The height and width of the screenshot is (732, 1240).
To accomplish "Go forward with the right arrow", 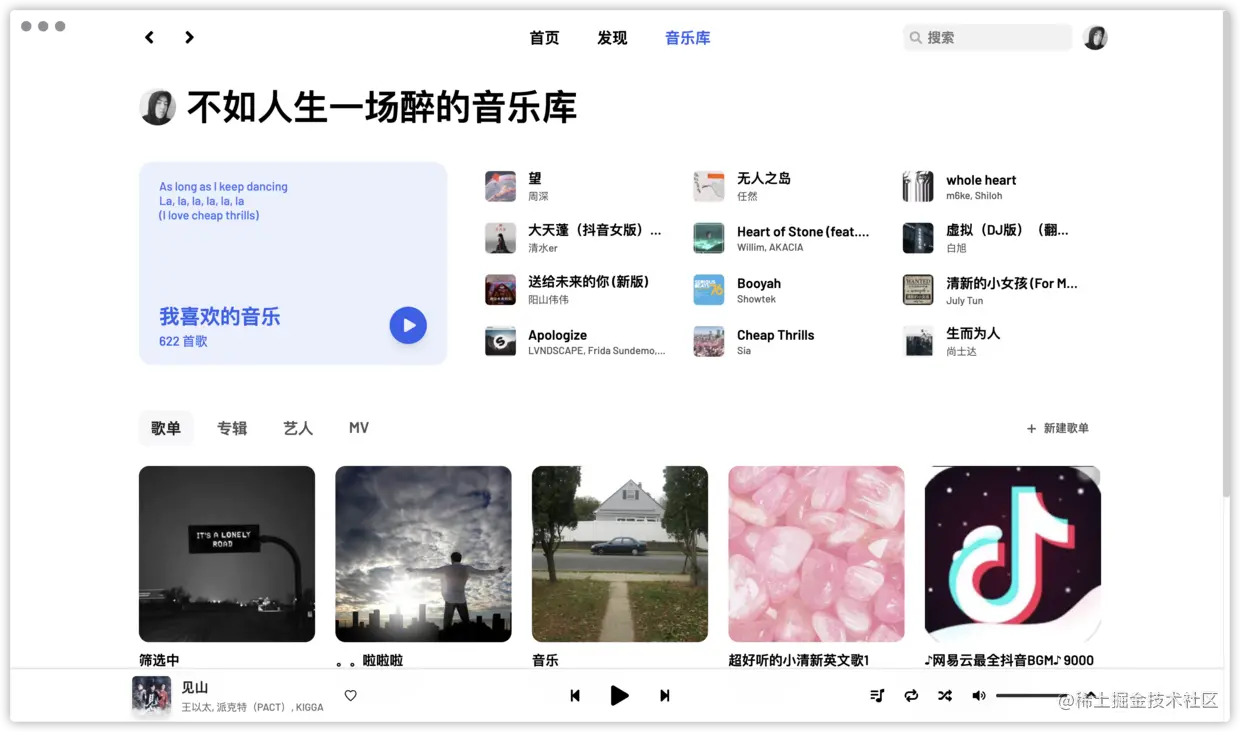I will tap(189, 37).
